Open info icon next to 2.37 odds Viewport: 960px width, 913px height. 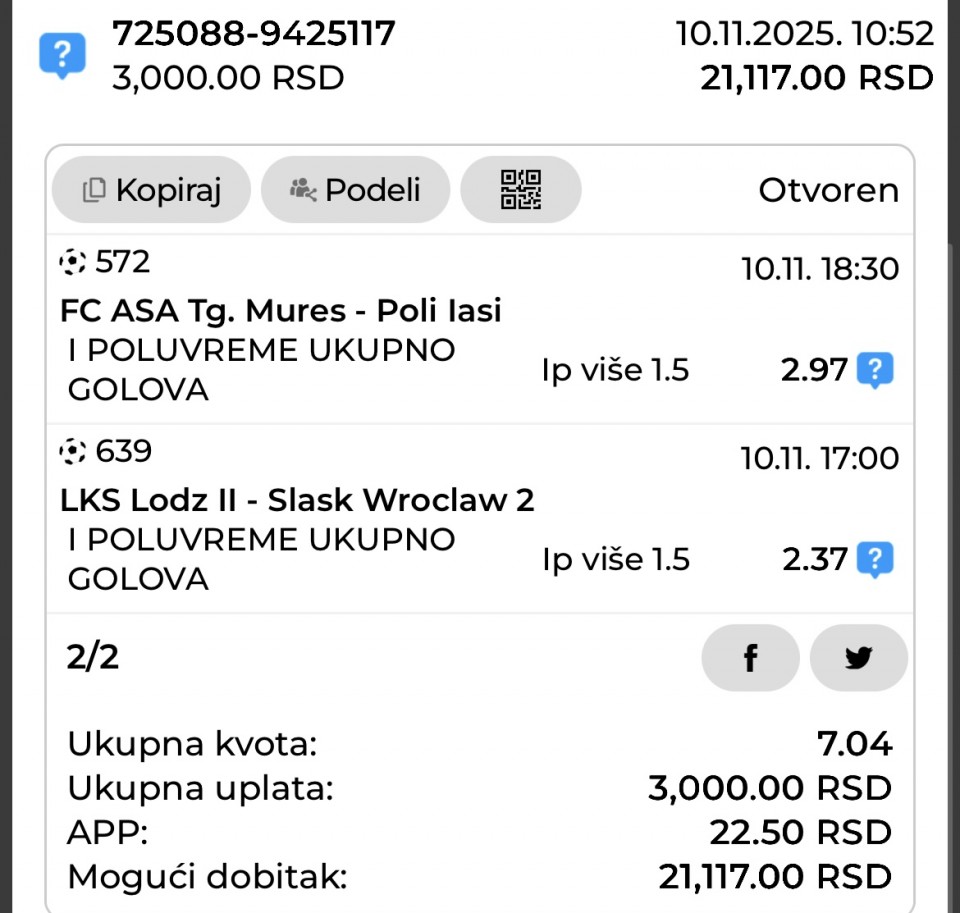point(875,560)
